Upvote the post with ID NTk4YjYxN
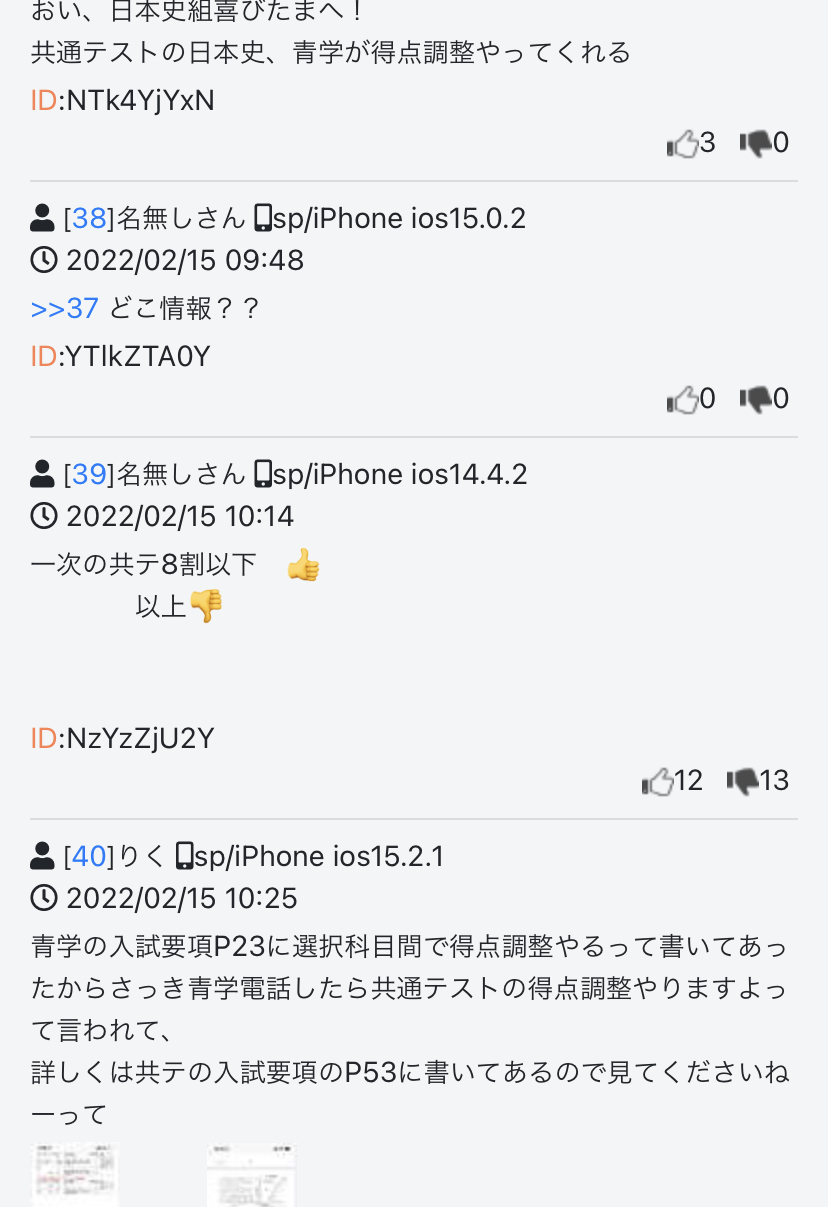 (x=683, y=144)
